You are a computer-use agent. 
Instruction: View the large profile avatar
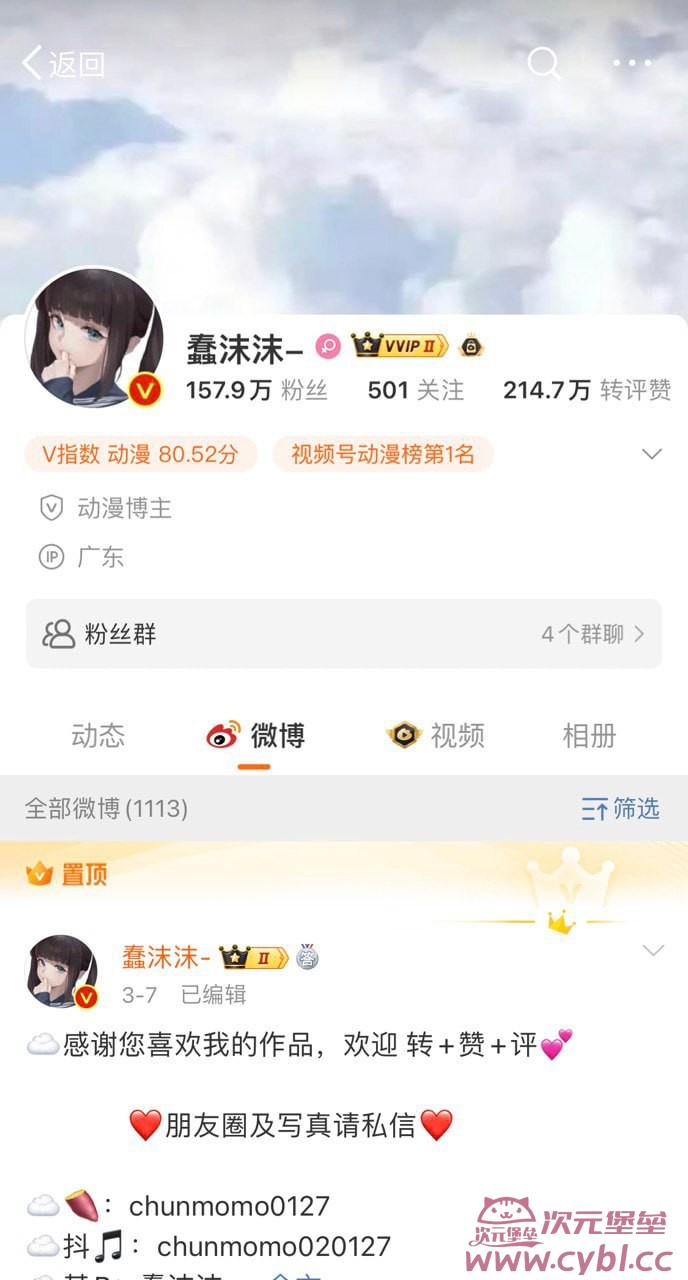pyautogui.click(x=93, y=337)
